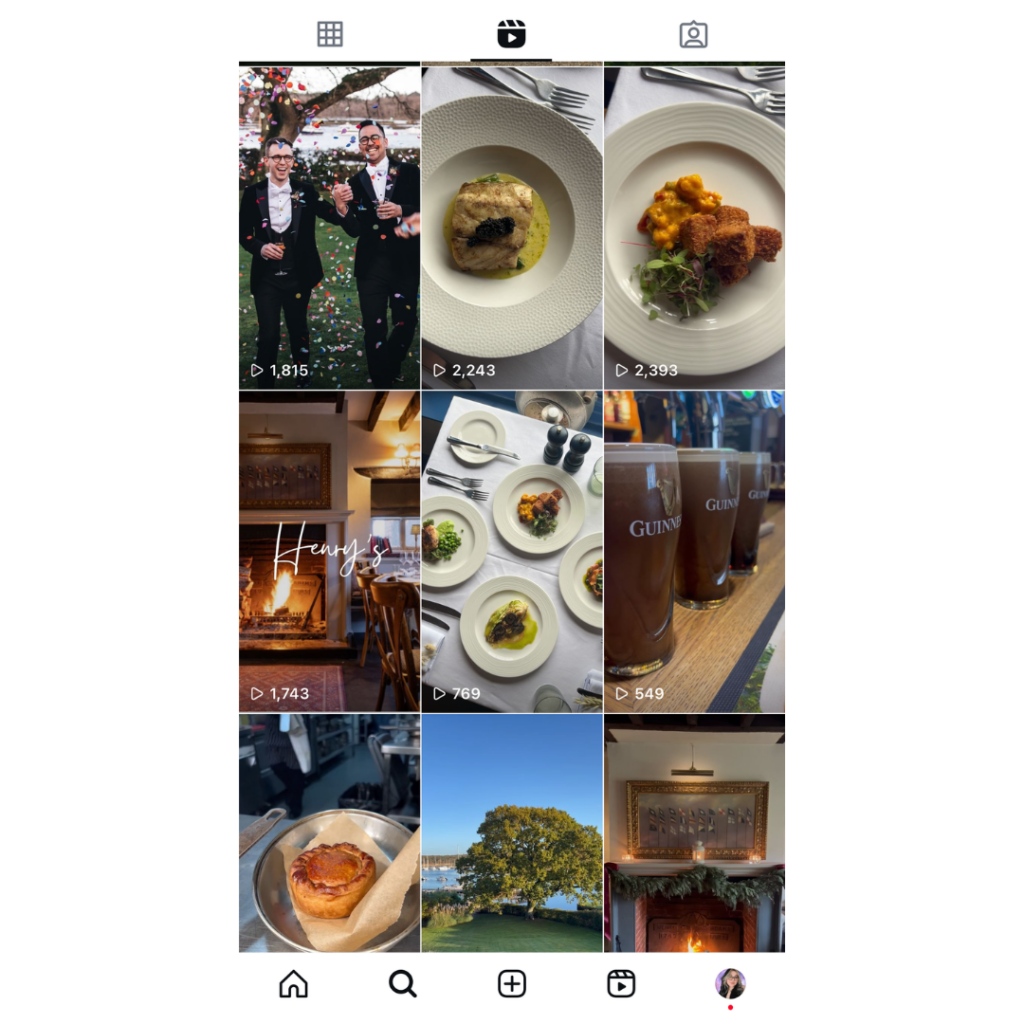
Task: Switch to the grid posts tab
Action: [x=330, y=34]
